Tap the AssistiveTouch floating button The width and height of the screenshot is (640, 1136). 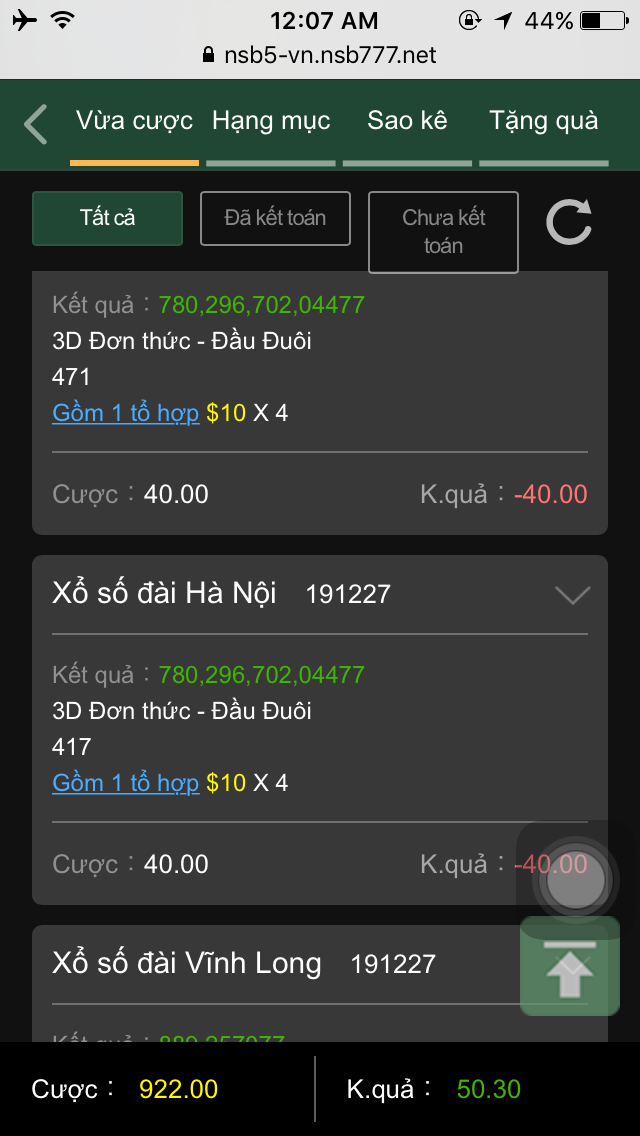[575, 881]
